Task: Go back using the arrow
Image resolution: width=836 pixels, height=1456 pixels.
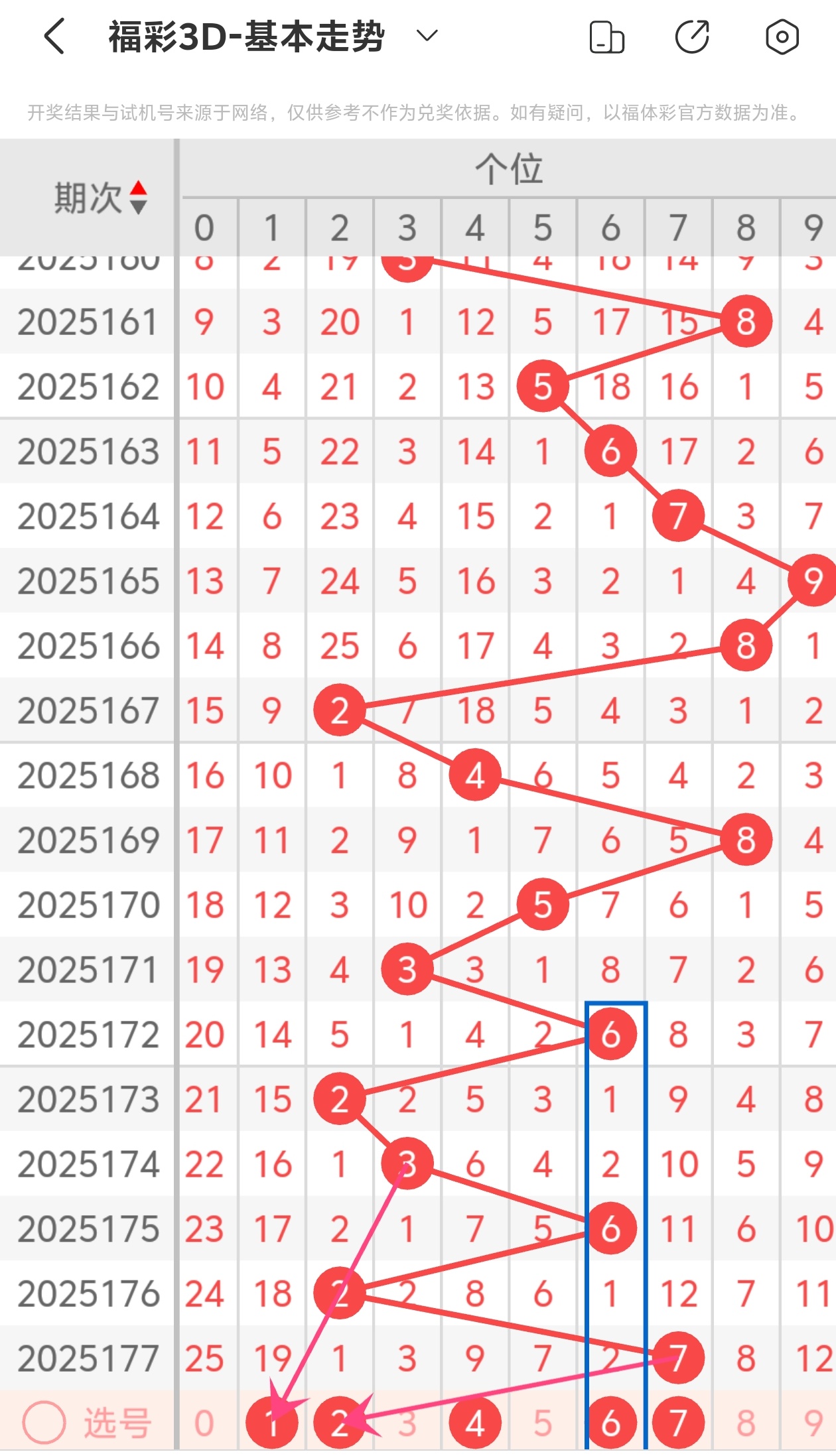Action: (54, 36)
